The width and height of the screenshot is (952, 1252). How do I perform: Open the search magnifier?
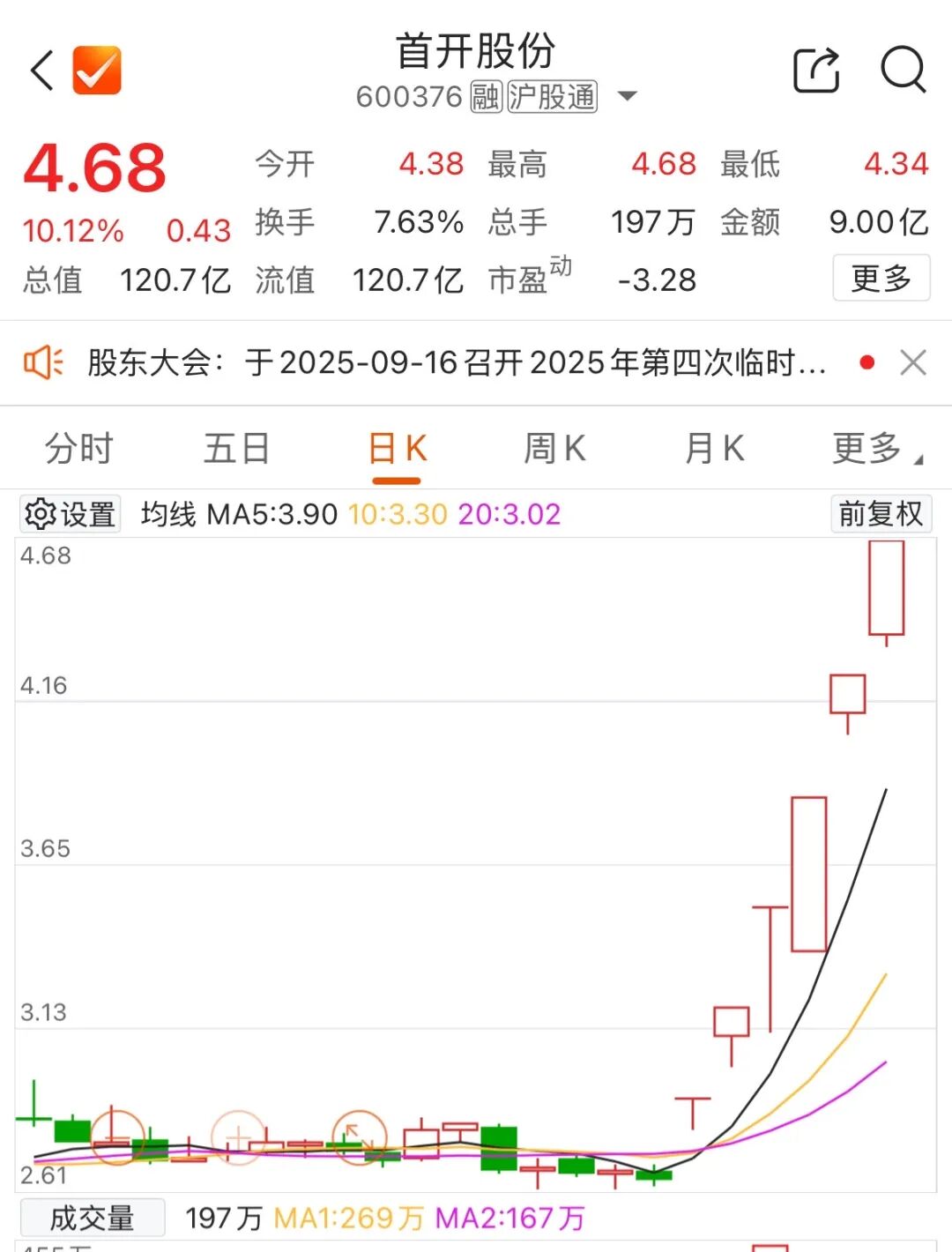[x=903, y=71]
